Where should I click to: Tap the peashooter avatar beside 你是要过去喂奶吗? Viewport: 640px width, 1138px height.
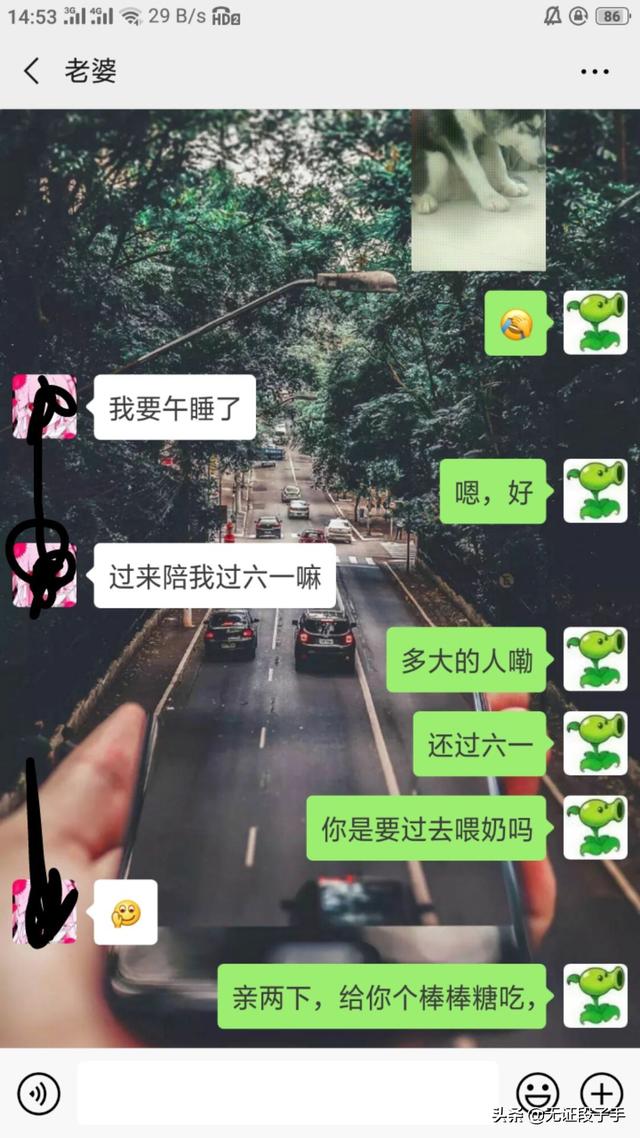coord(595,828)
